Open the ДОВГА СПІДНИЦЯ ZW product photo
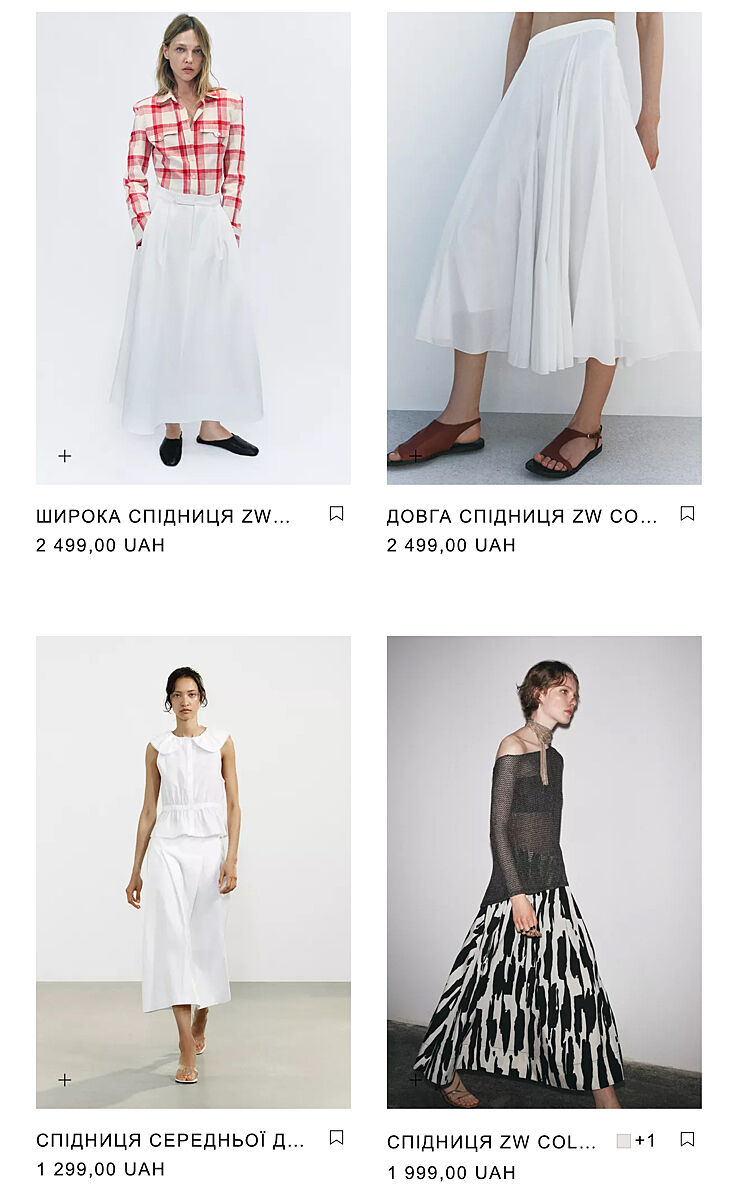Image resolution: width=745 pixels, height=1200 pixels. (544, 248)
